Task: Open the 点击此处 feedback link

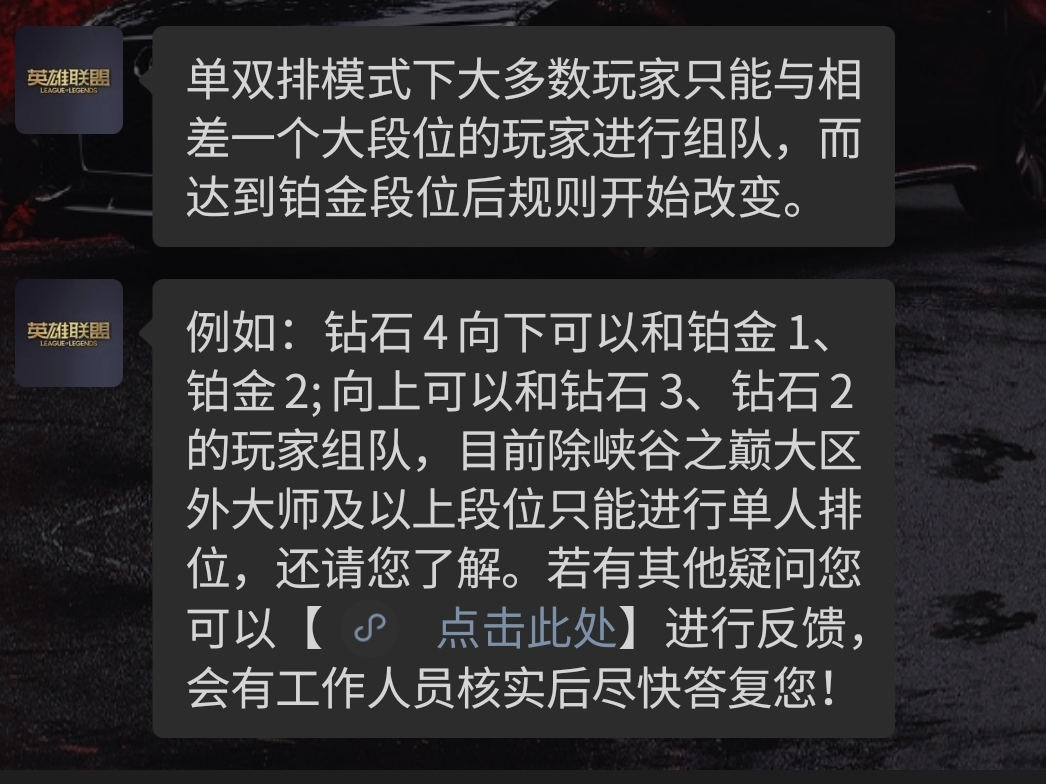Action: click(x=526, y=628)
